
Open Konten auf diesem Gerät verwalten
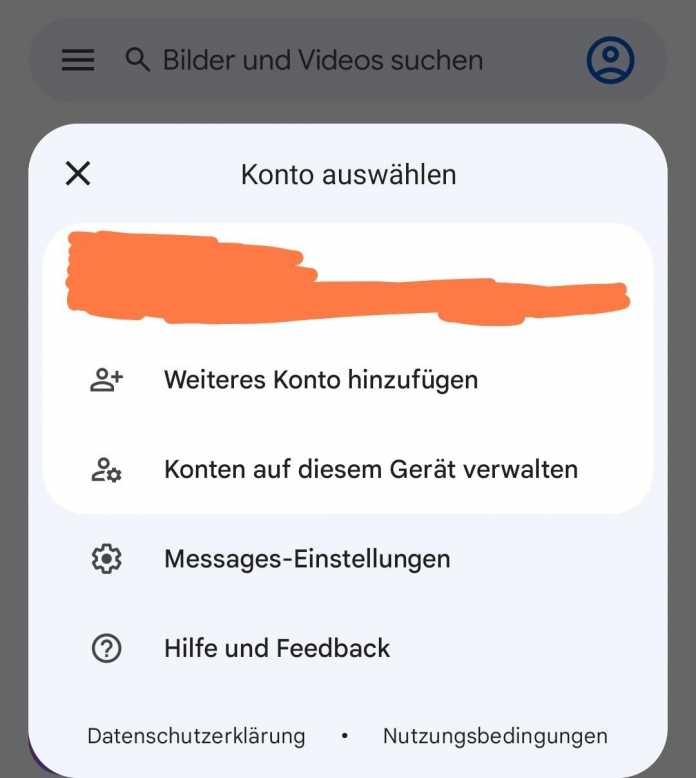(370, 469)
